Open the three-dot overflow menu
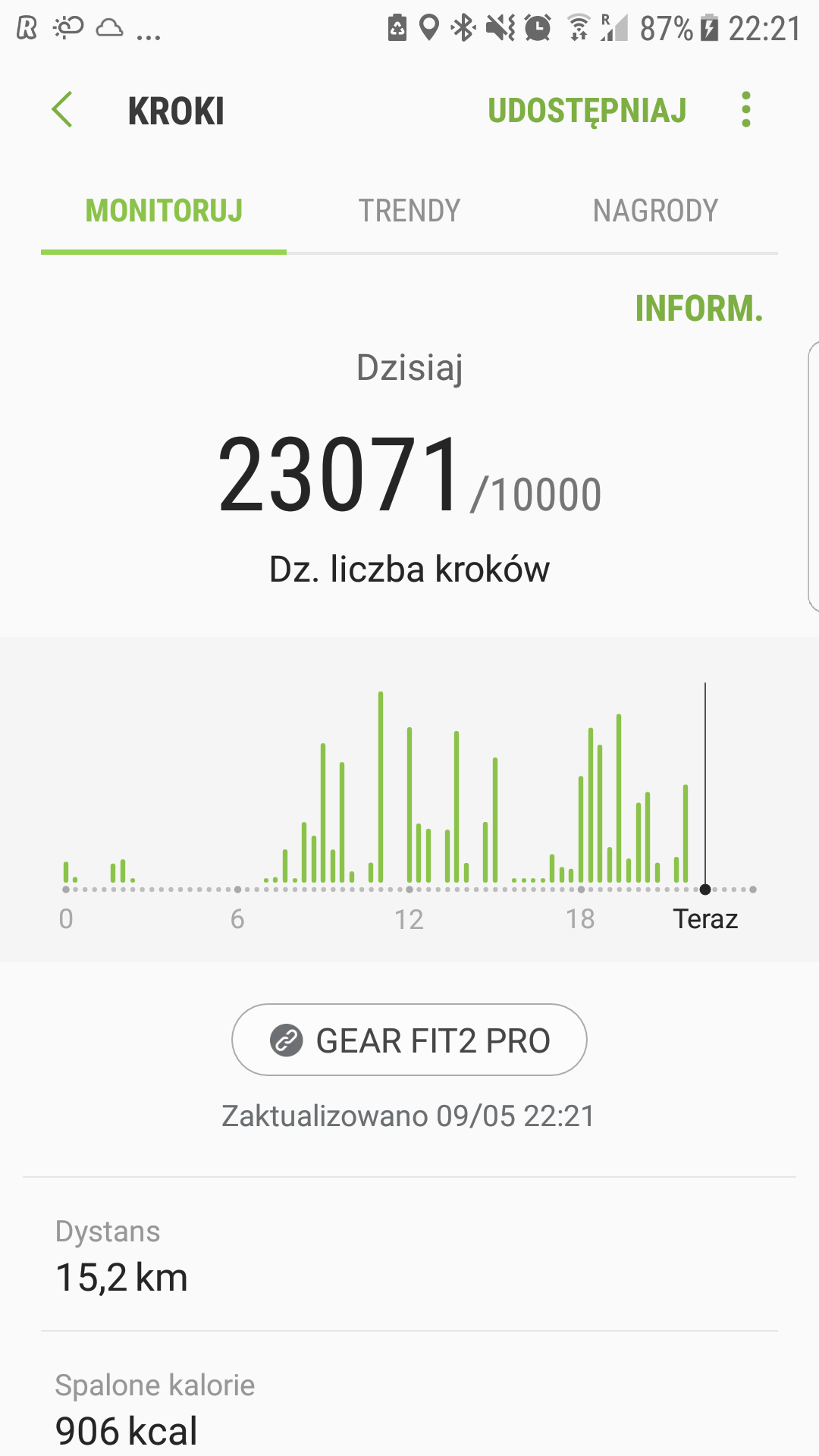This screenshot has height=1456, width=819. (746, 110)
